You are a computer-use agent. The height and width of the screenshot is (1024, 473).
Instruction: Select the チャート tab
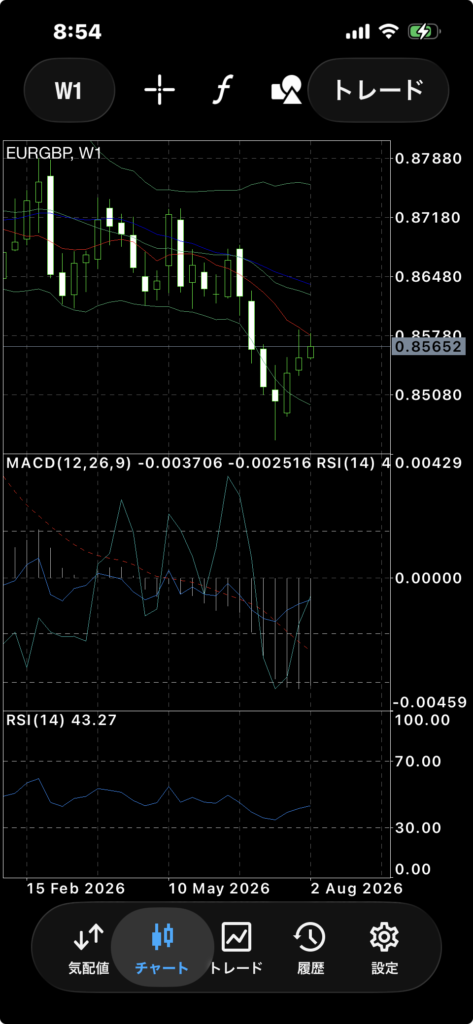162,948
